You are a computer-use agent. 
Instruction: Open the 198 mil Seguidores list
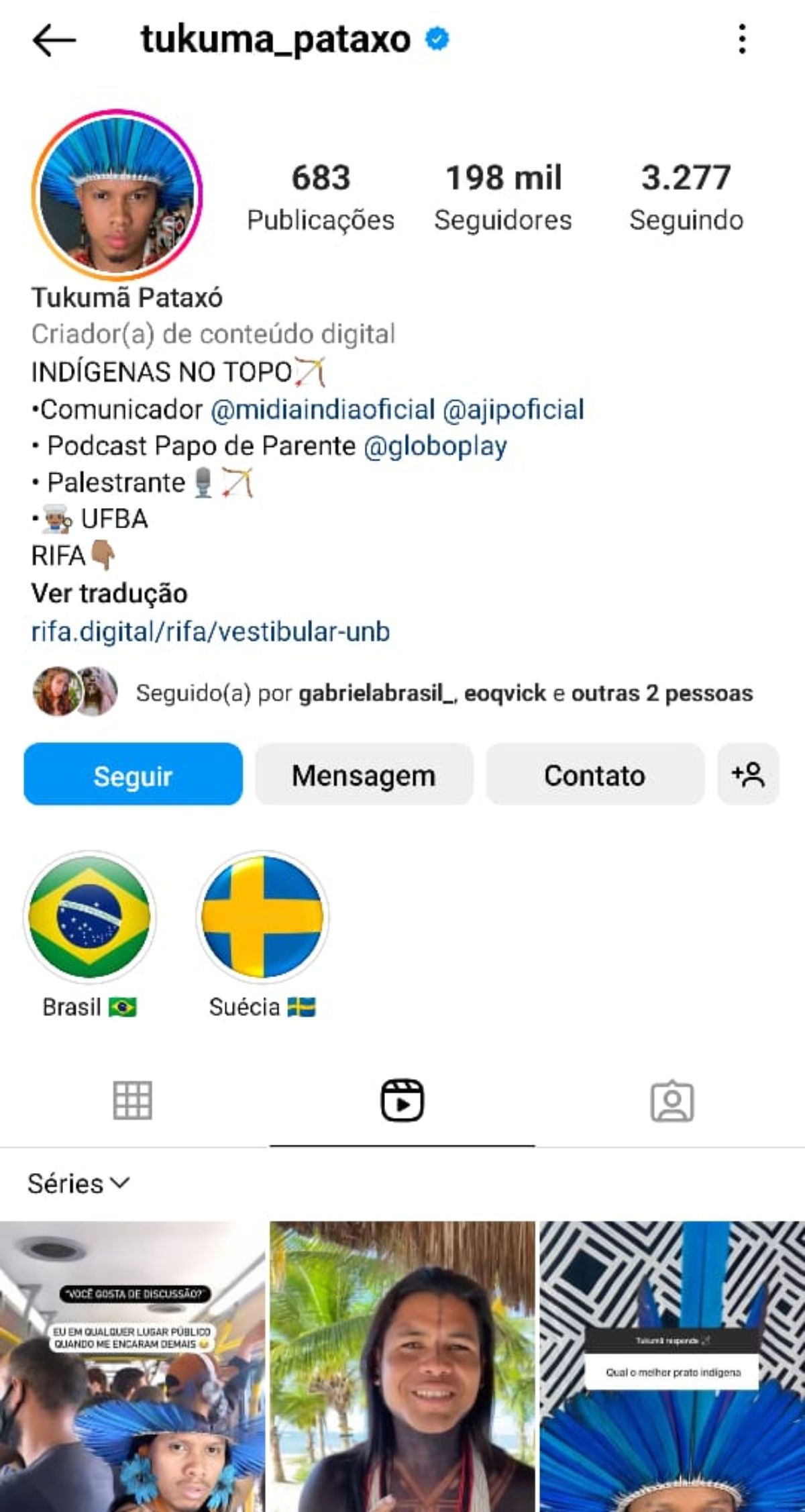coord(503,197)
